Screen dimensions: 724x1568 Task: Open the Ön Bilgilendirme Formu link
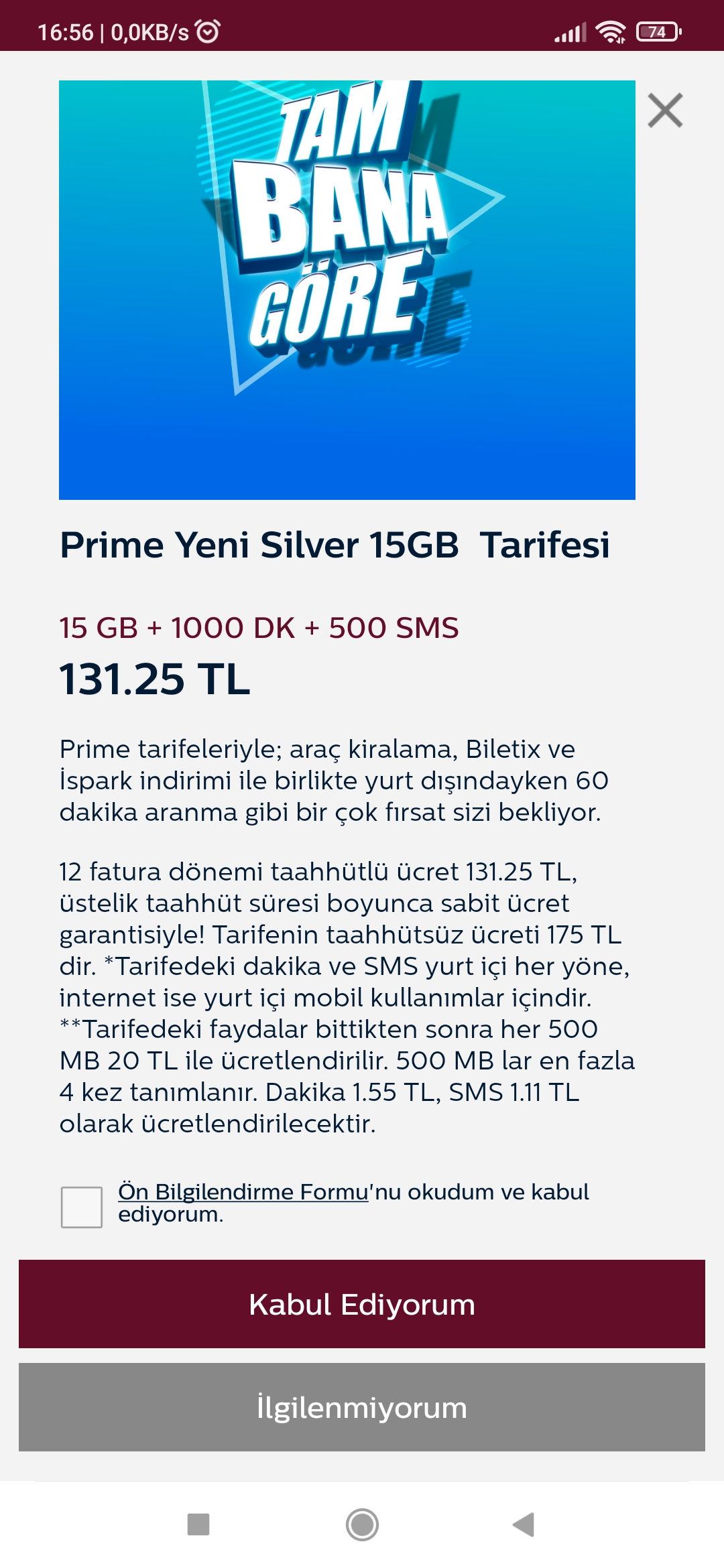point(243,1192)
